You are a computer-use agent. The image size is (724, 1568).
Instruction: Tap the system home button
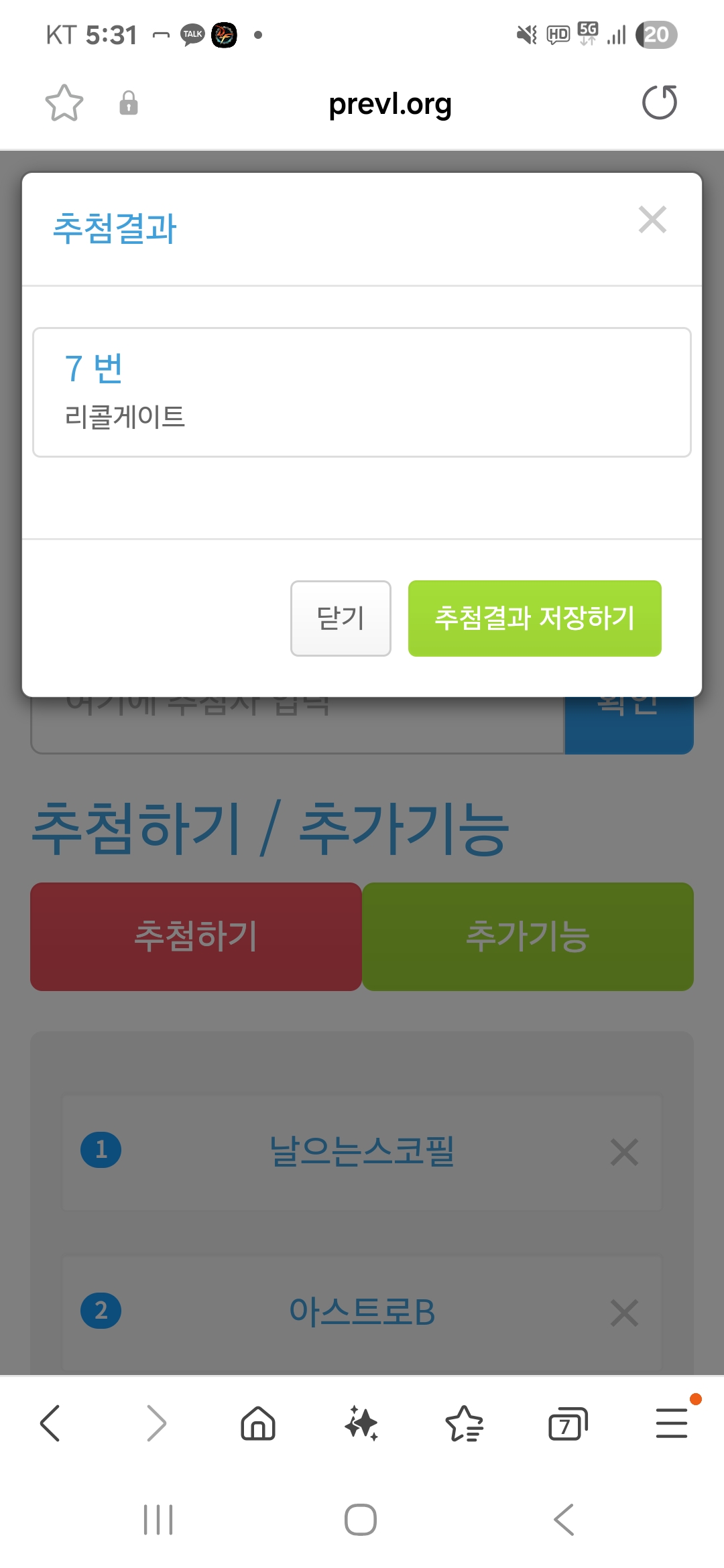pyautogui.click(x=361, y=1520)
